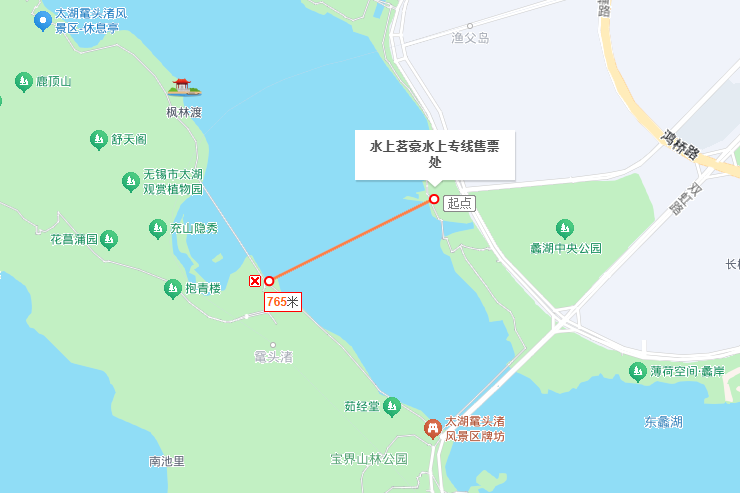
Task: Open the 抱青楼 map marker
Action: [173, 288]
